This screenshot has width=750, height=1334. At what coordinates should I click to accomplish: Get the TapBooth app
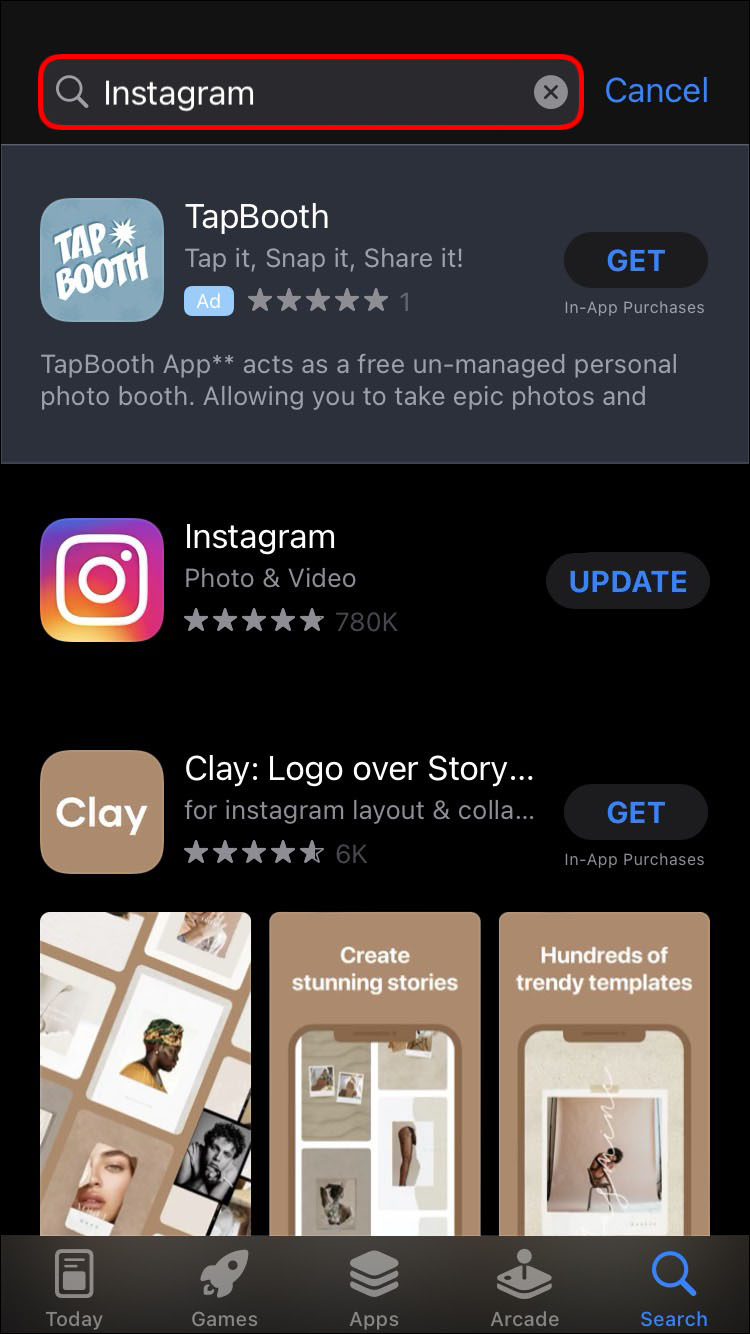635,261
